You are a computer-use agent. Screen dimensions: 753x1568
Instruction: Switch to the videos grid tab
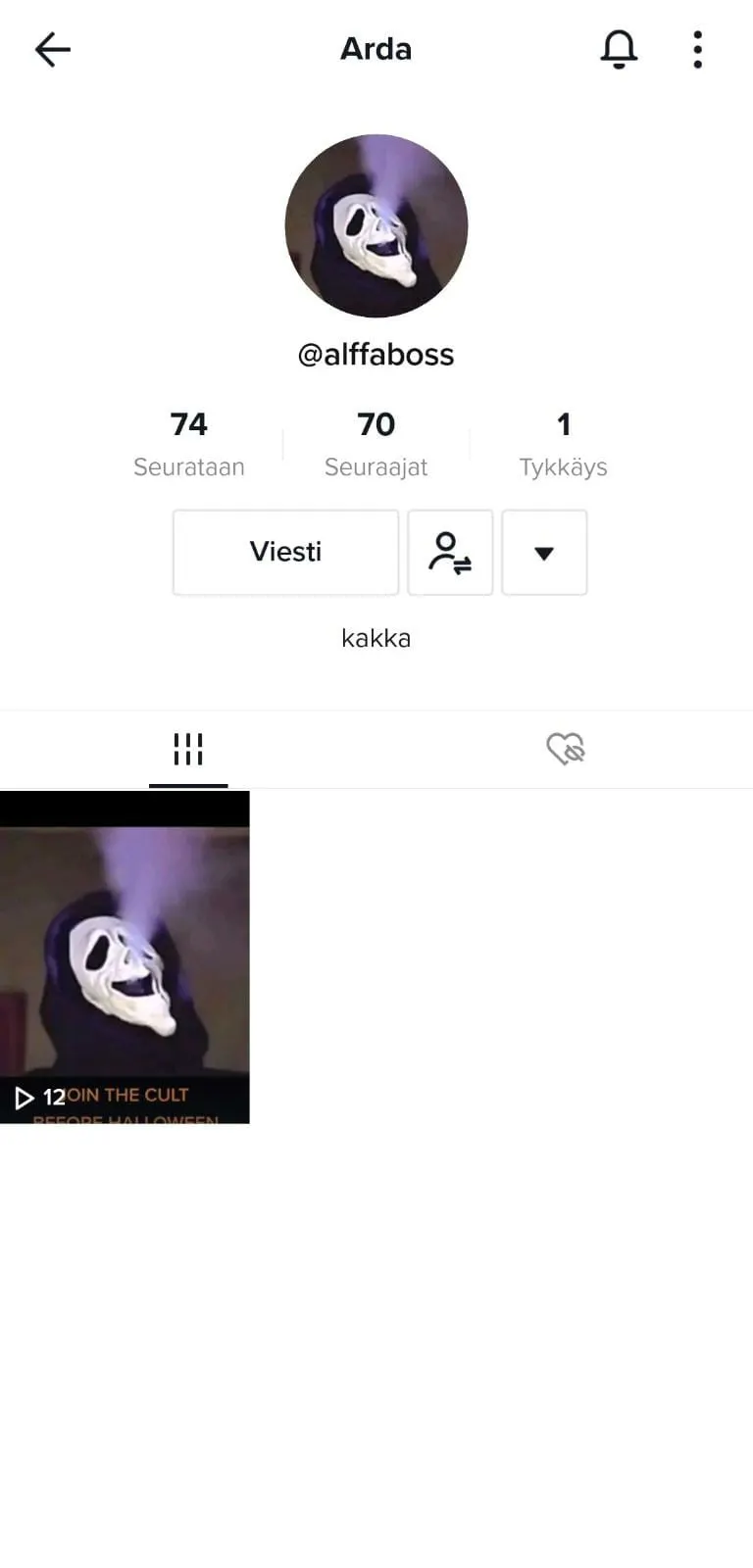coord(188,750)
